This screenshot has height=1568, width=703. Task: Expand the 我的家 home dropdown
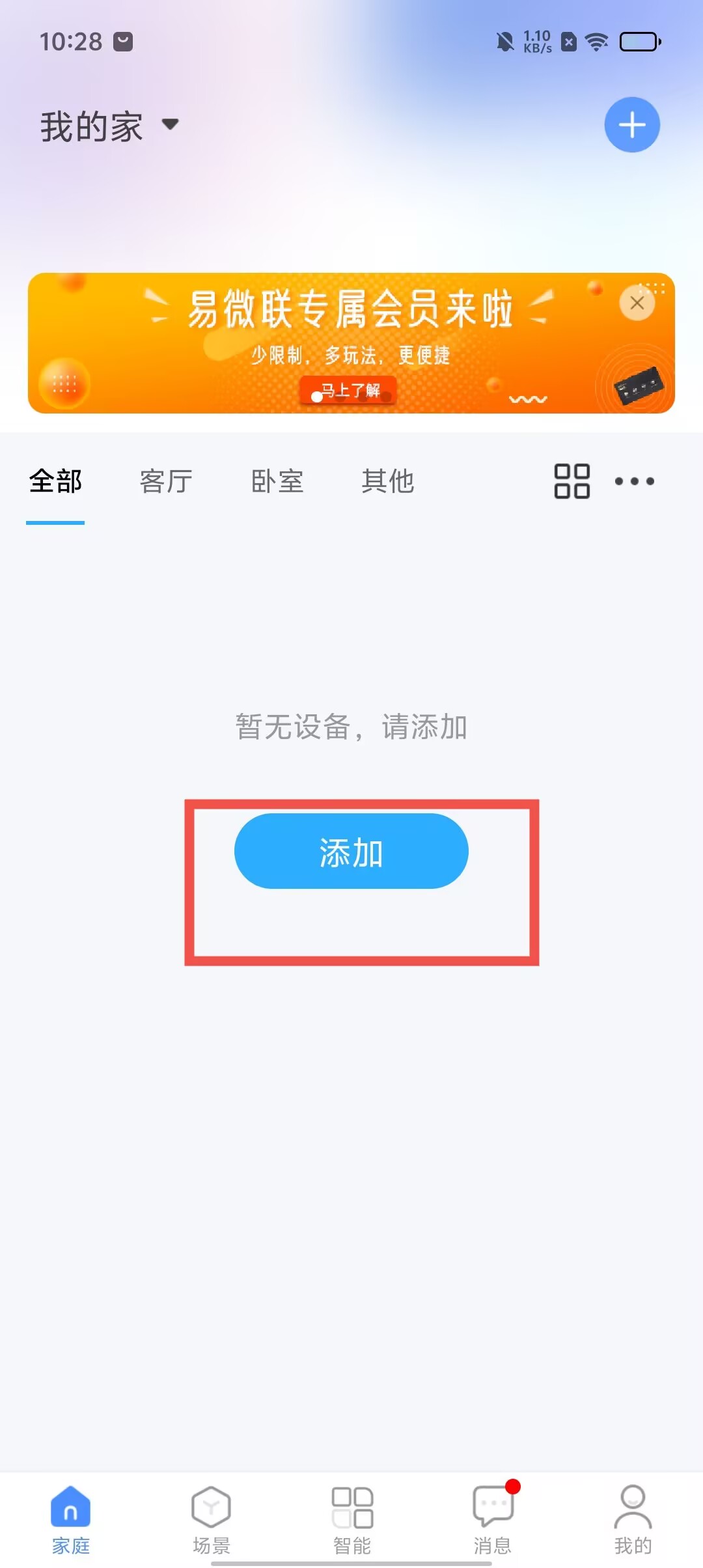click(x=109, y=126)
